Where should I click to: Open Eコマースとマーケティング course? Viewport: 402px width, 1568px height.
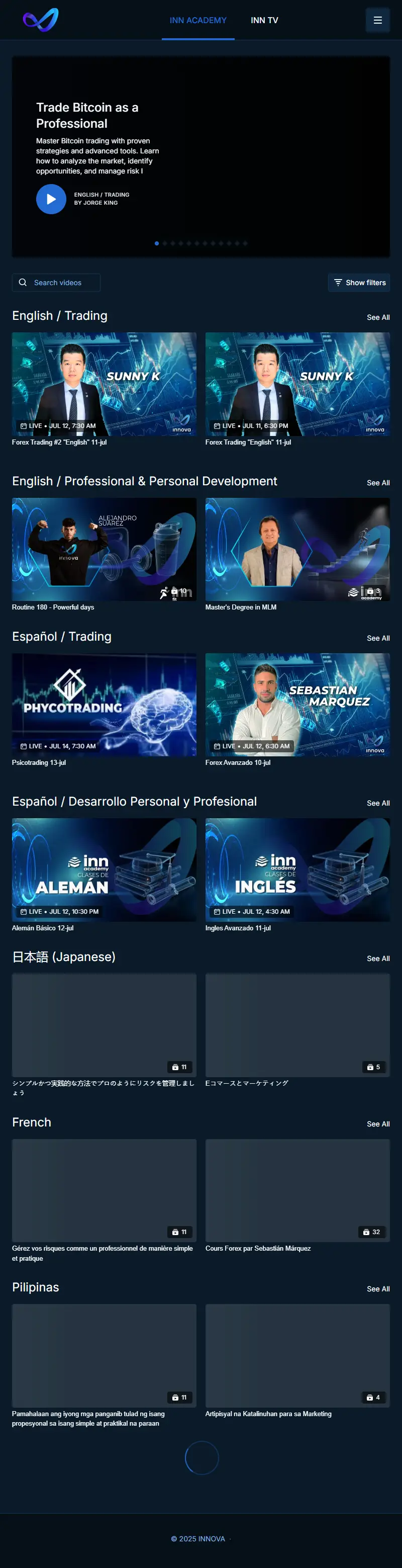click(x=297, y=1024)
